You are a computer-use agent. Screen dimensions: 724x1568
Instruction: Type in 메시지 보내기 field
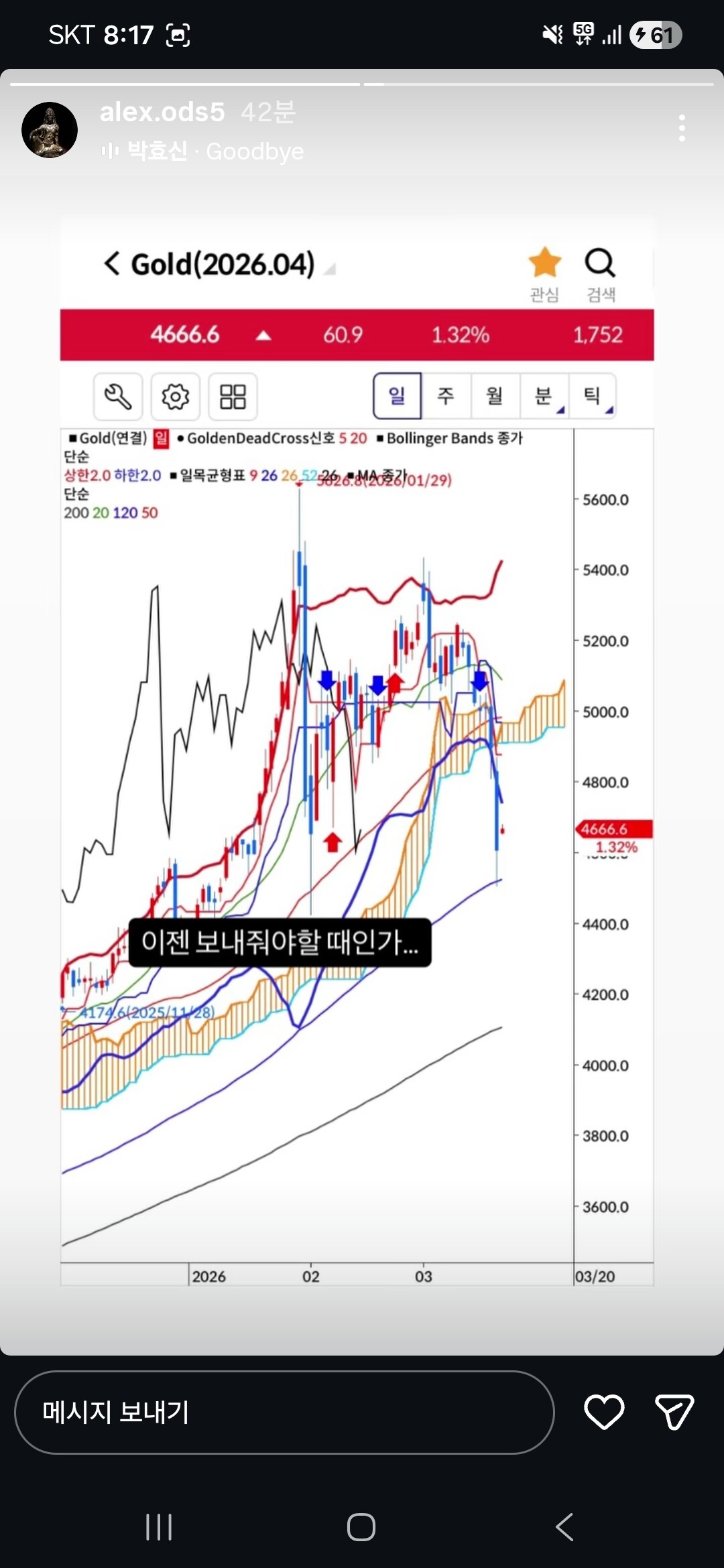pos(284,1412)
